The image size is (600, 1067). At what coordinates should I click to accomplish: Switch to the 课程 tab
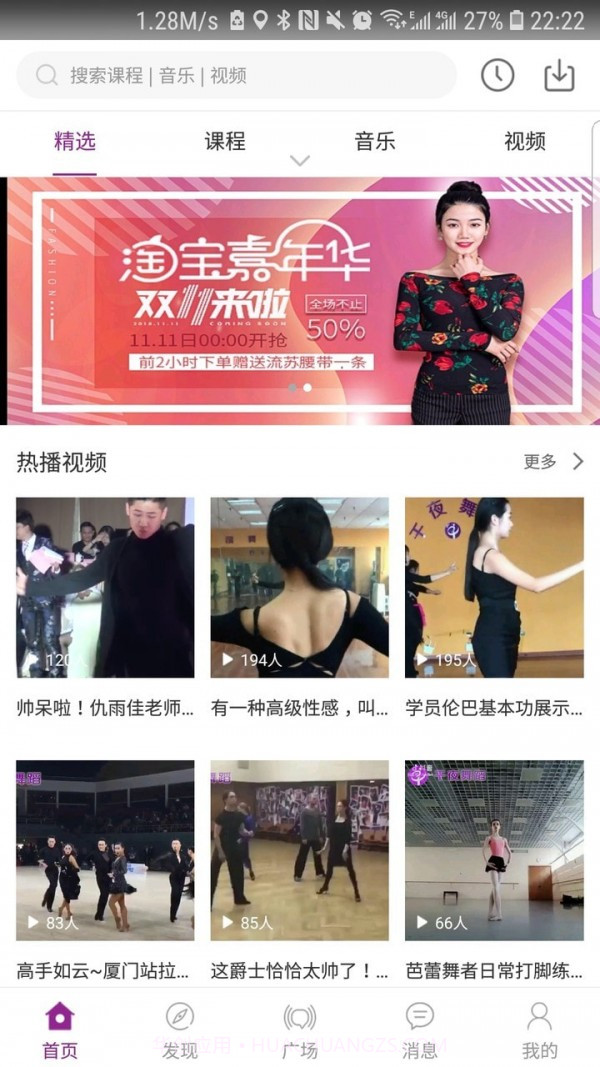point(225,141)
